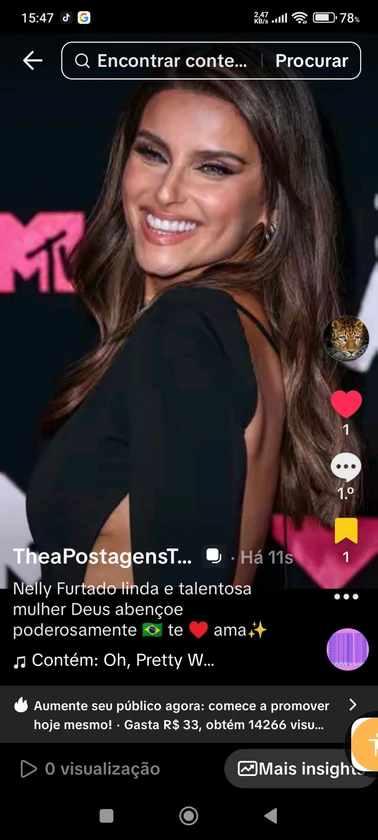Screen dimensions: 378x840
Task: Bookmark this video
Action: pyautogui.click(x=346, y=531)
